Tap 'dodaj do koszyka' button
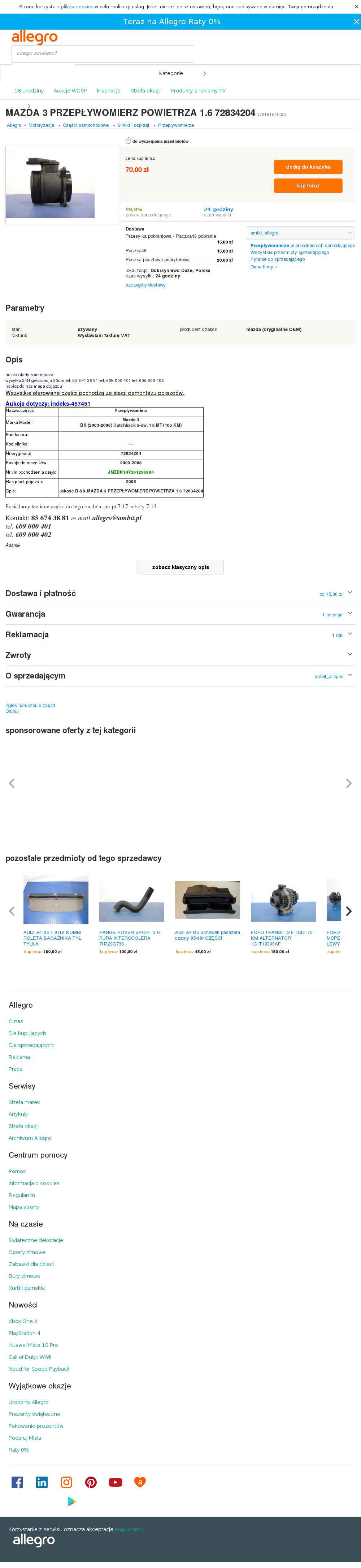Viewport: 361px width, 1568px height. (x=308, y=167)
